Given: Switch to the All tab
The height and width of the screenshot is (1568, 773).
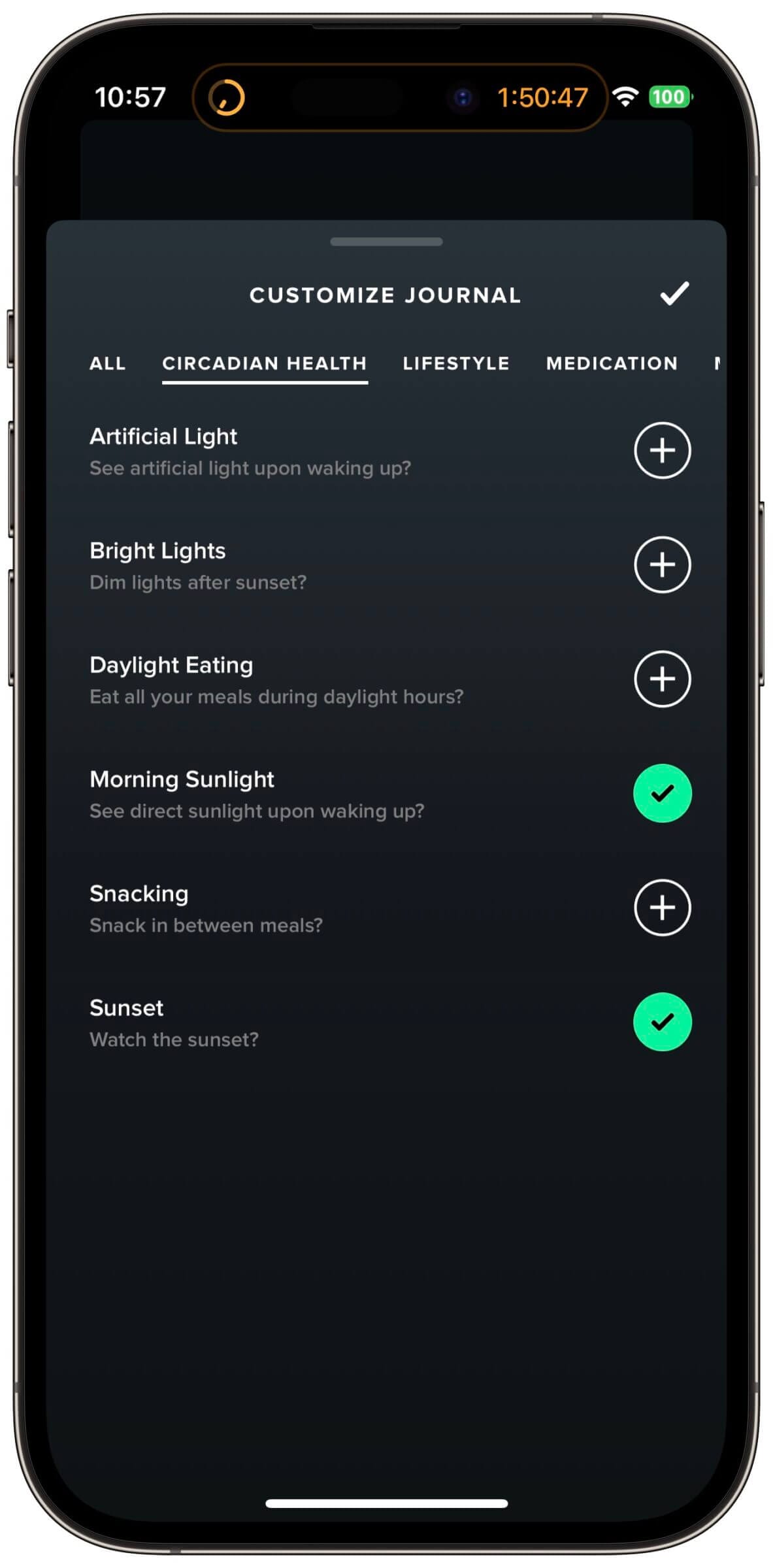Looking at the screenshot, I should coord(108,363).
